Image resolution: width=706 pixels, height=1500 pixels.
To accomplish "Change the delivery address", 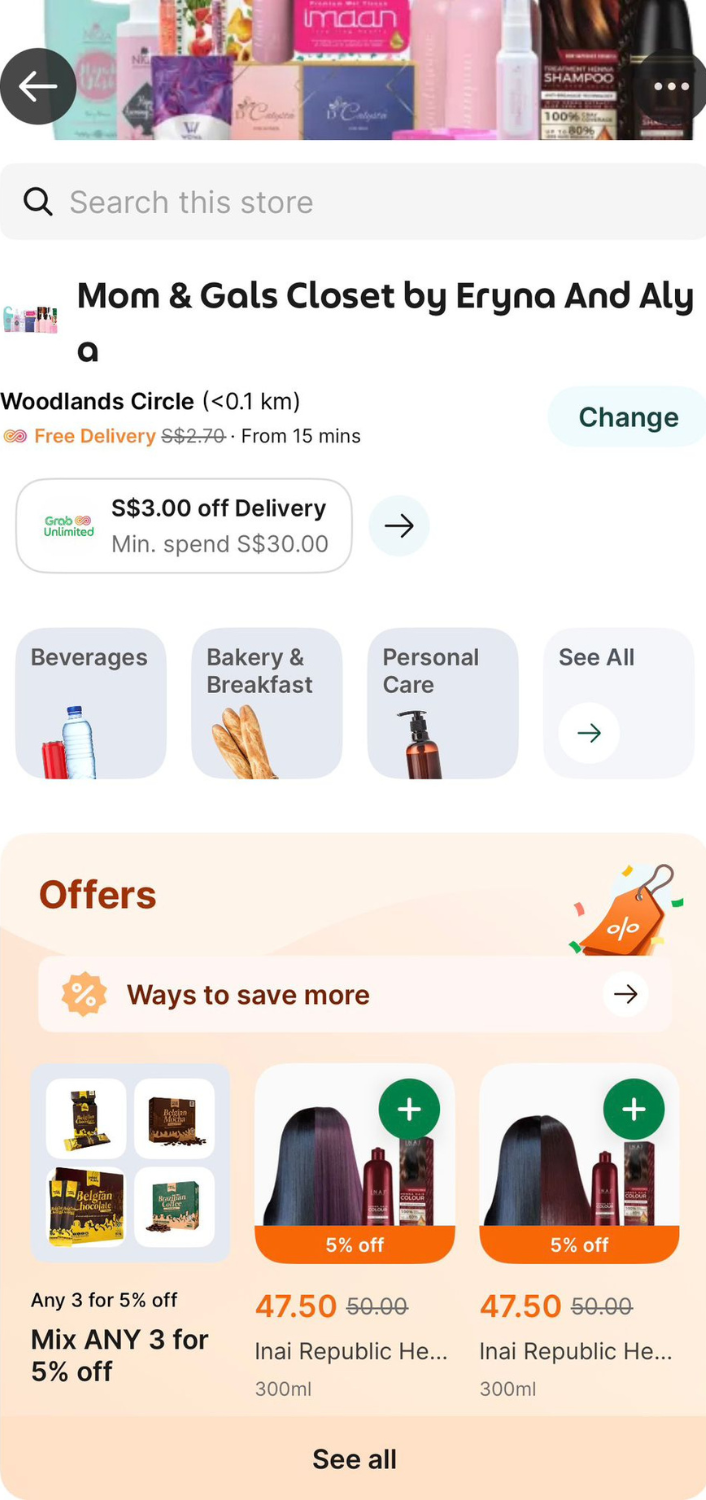I will [x=628, y=417].
